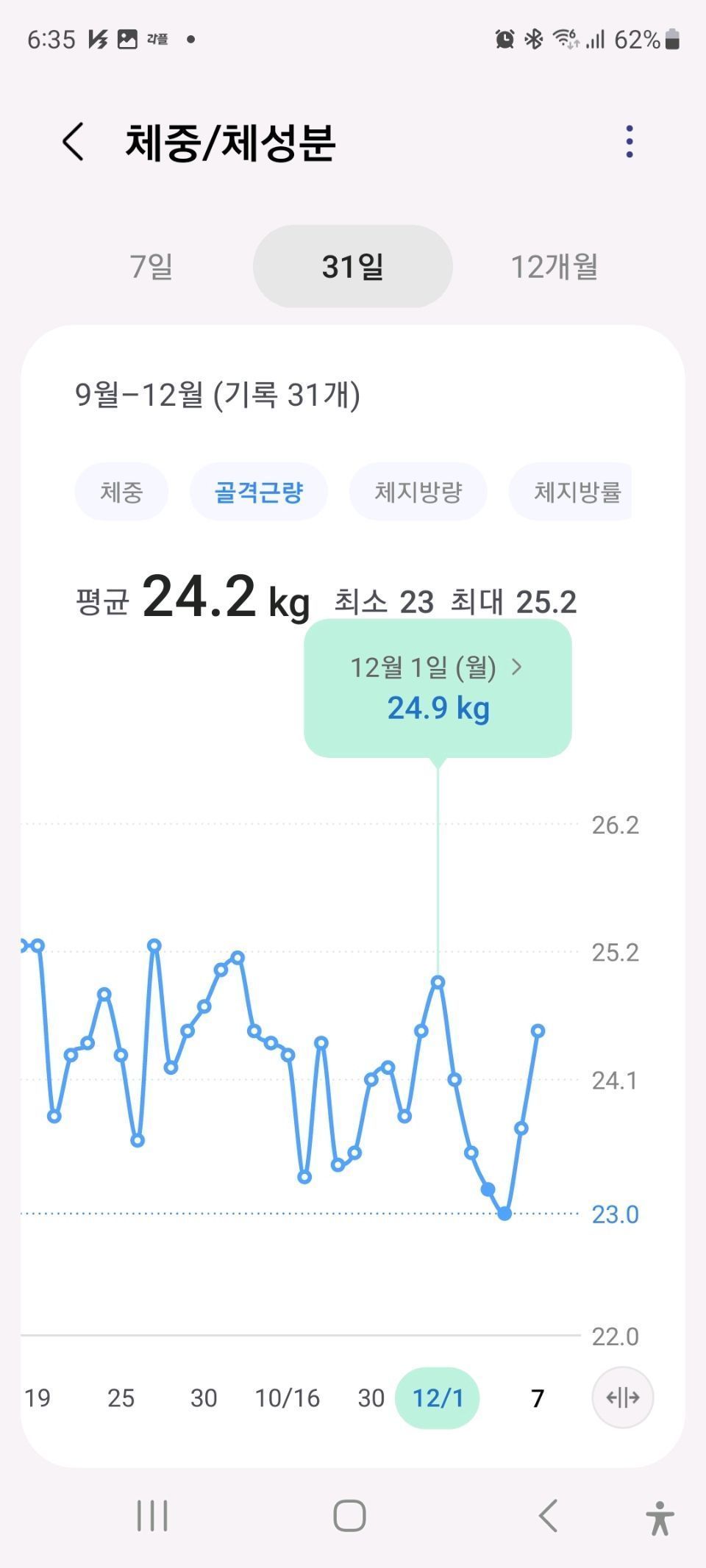This screenshot has height=1568, width=706.
Task: Tap the chart zoom toggle icon
Action: [622, 1397]
